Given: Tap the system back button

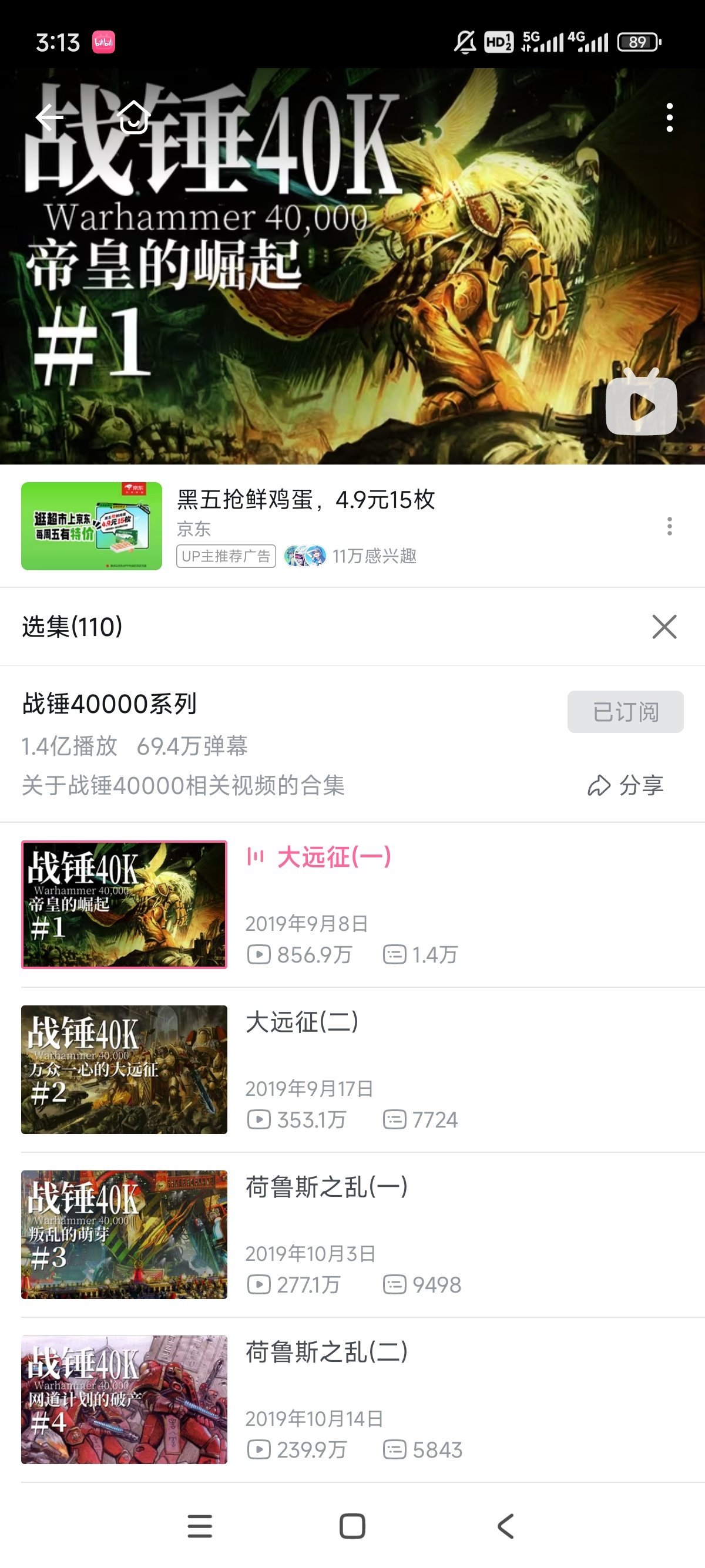Looking at the screenshot, I should point(505,1526).
